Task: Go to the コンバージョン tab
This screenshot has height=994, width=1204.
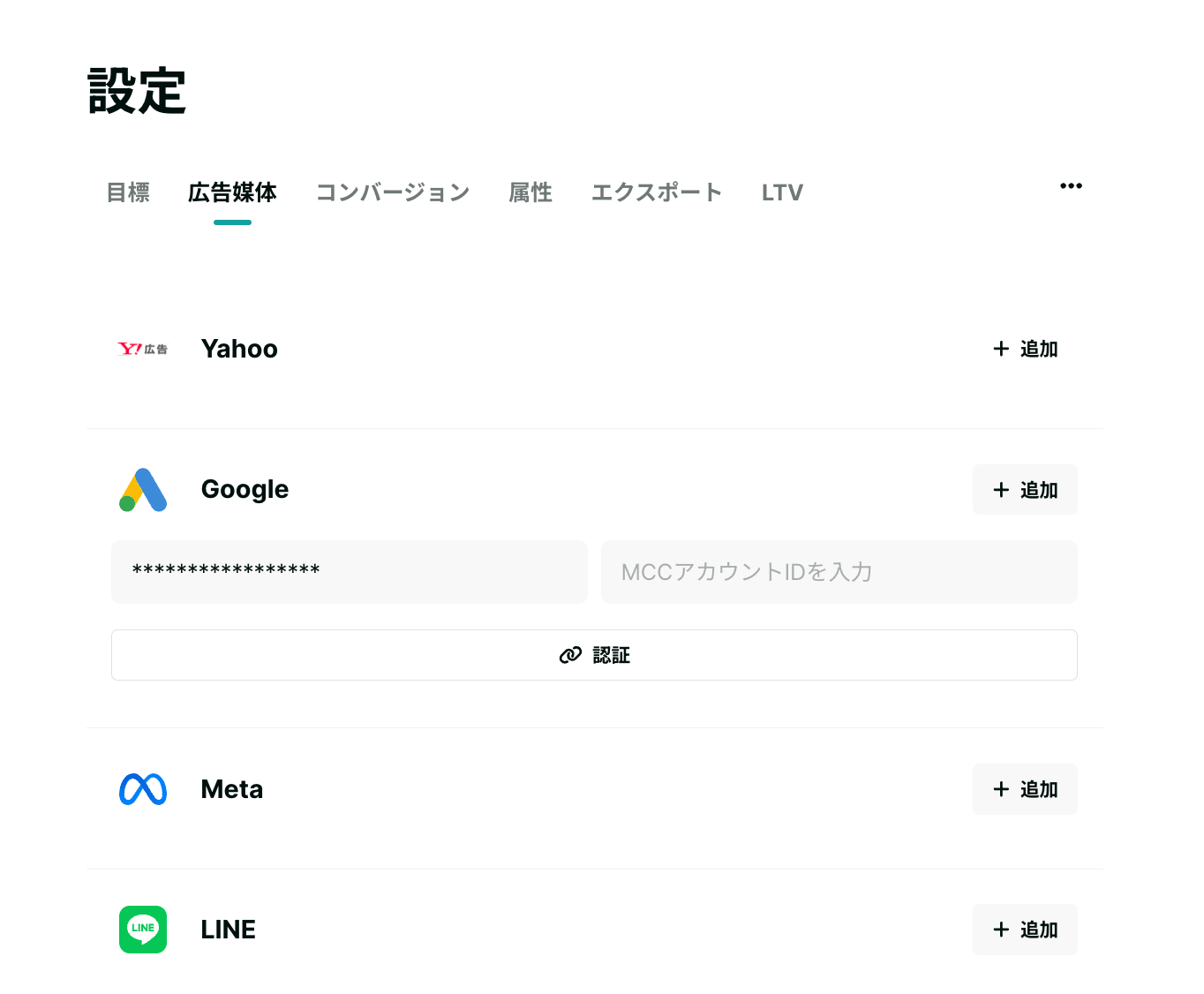Action: pyautogui.click(x=393, y=192)
